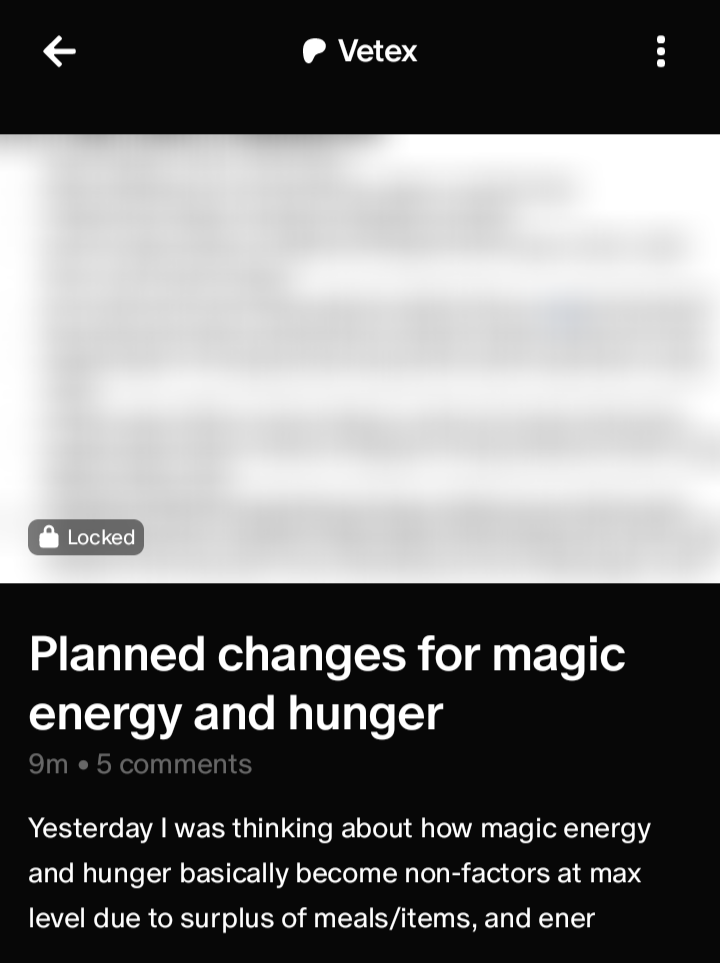Open the blurred locked post image

pyautogui.click(x=360, y=358)
